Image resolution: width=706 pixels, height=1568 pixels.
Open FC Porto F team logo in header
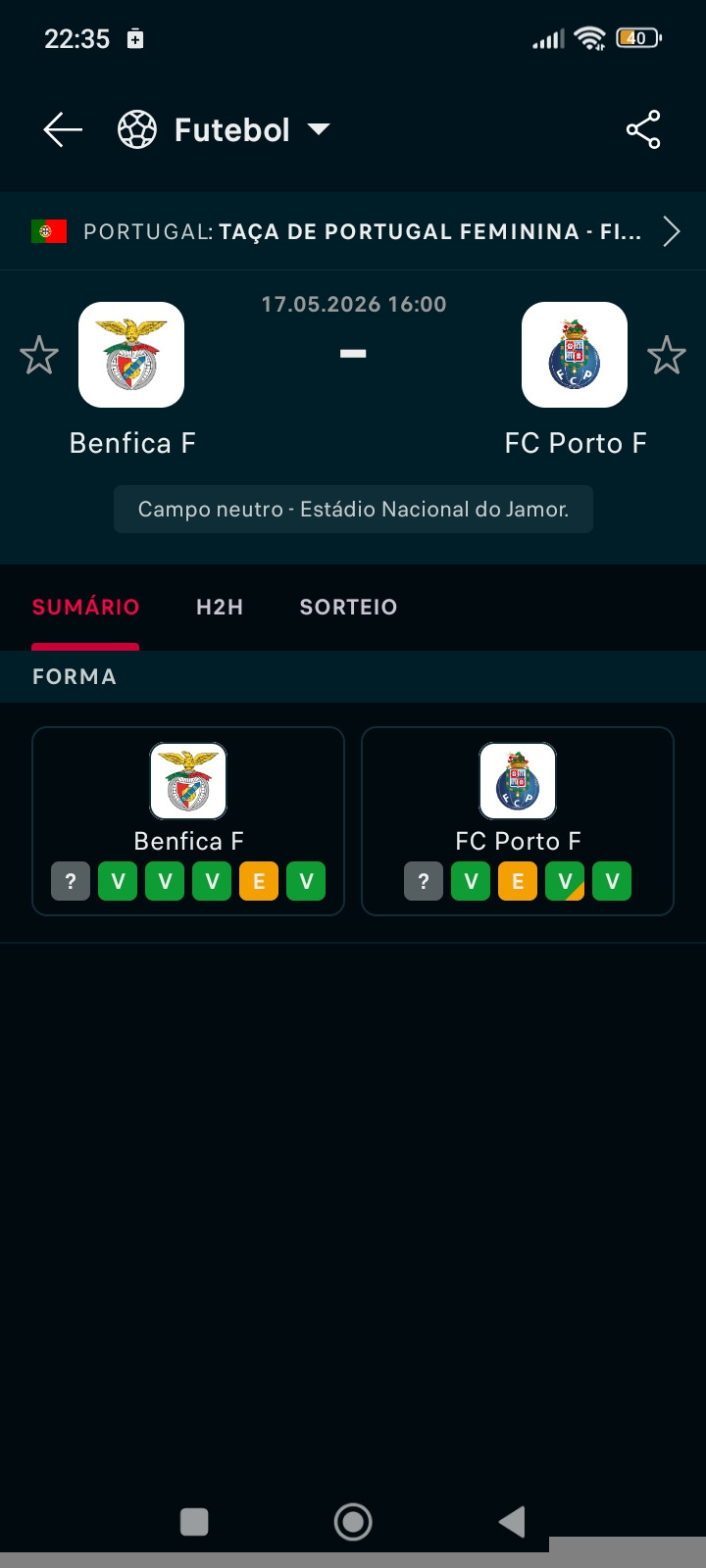point(575,355)
